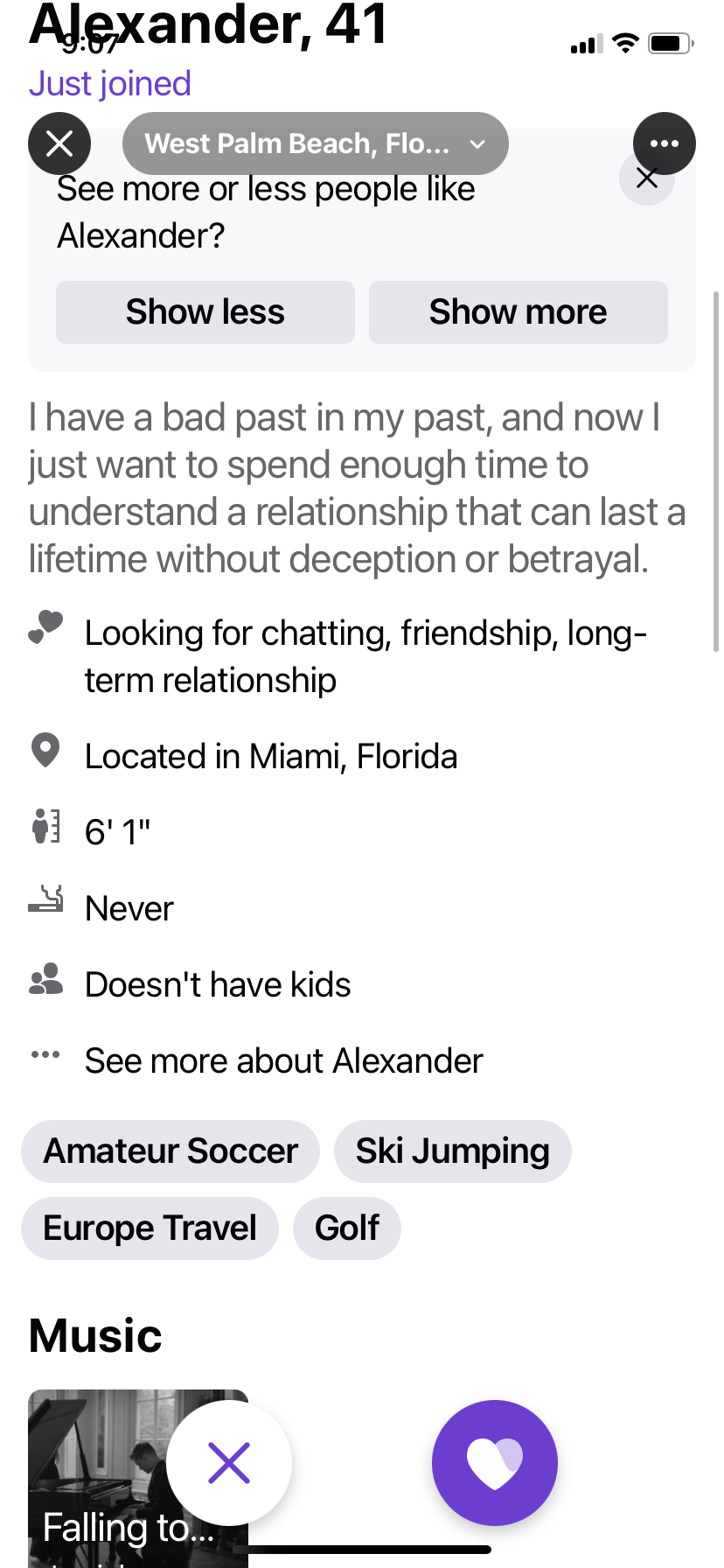This screenshot has height=1568, width=724.
Task: Open the West Palm Beach location dropdown
Action: coord(315,143)
